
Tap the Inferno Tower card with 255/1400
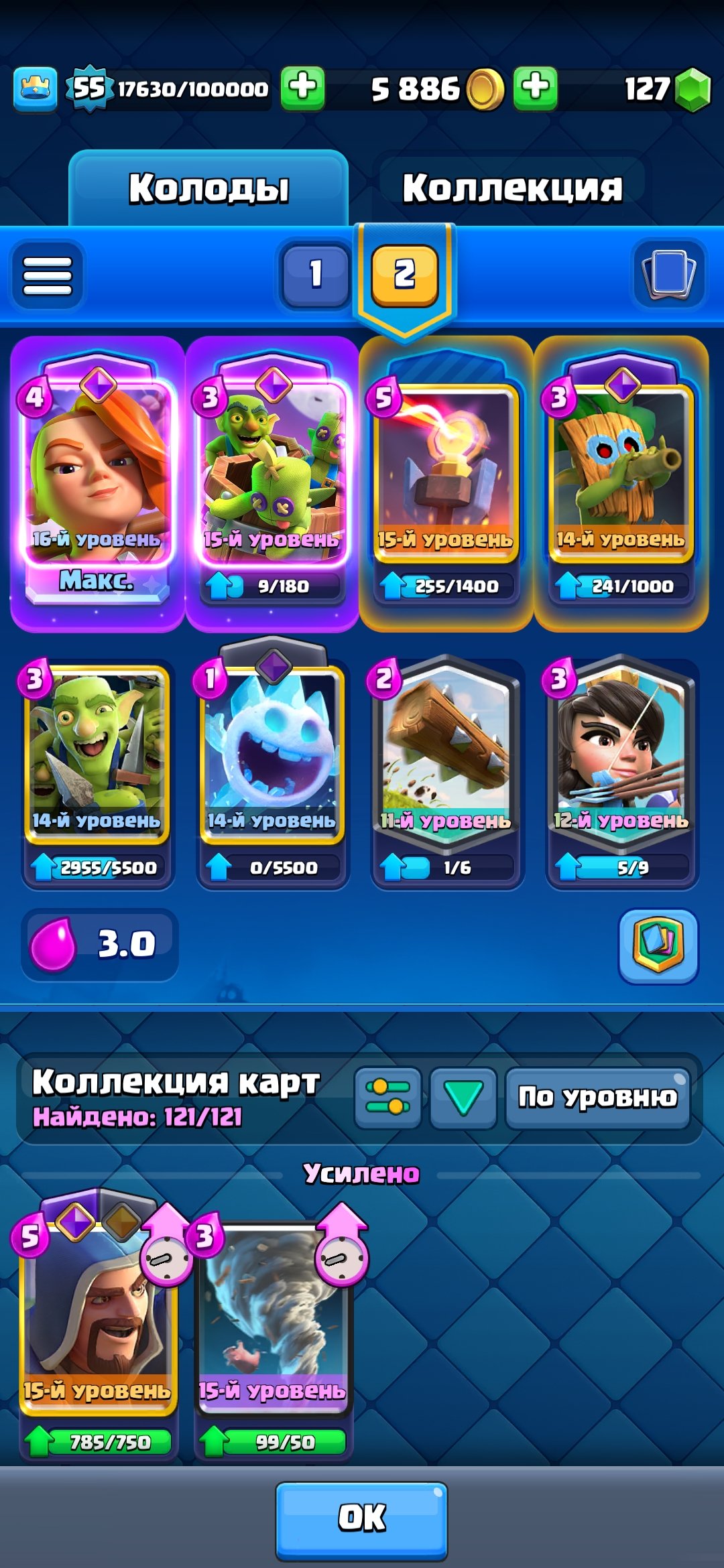tap(446, 476)
